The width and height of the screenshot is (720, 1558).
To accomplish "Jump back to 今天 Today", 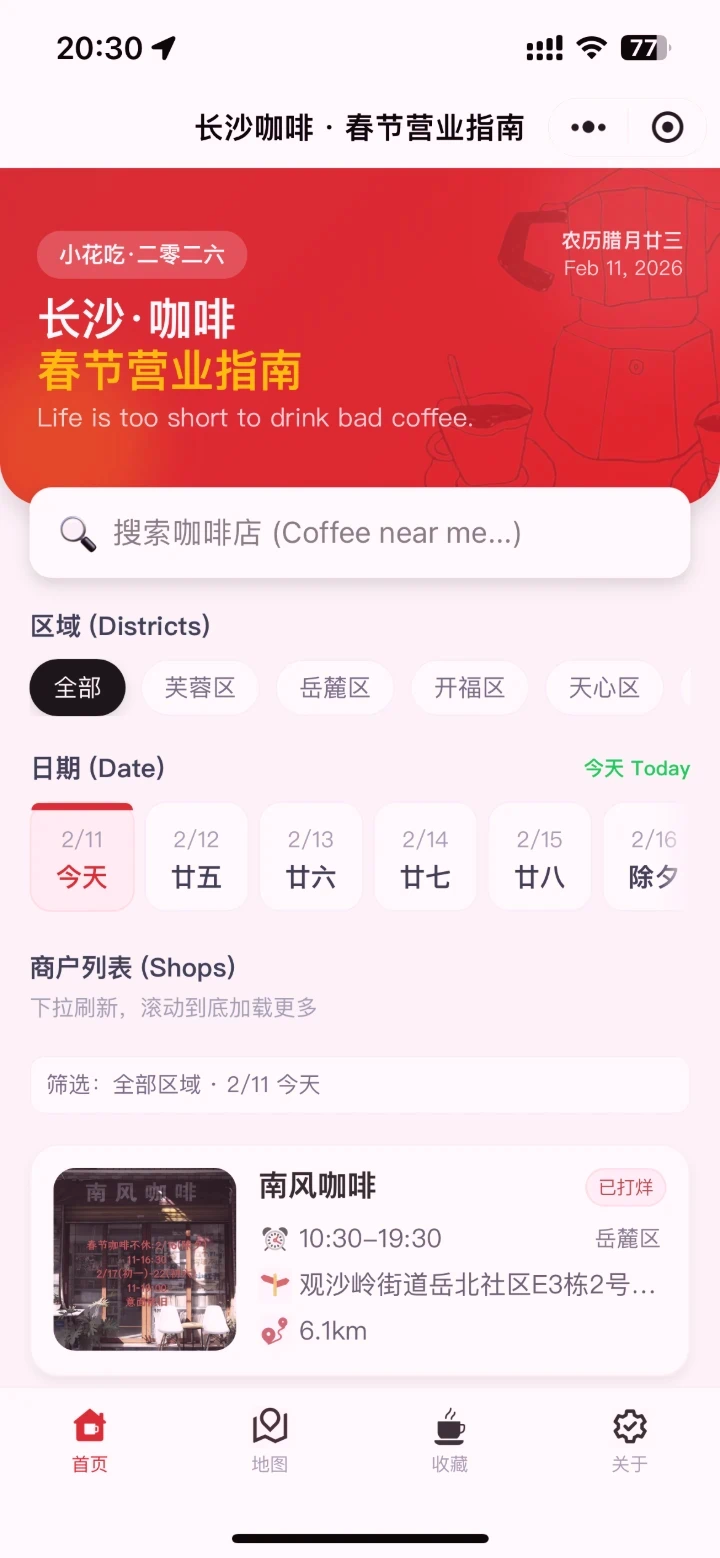I will [x=637, y=768].
